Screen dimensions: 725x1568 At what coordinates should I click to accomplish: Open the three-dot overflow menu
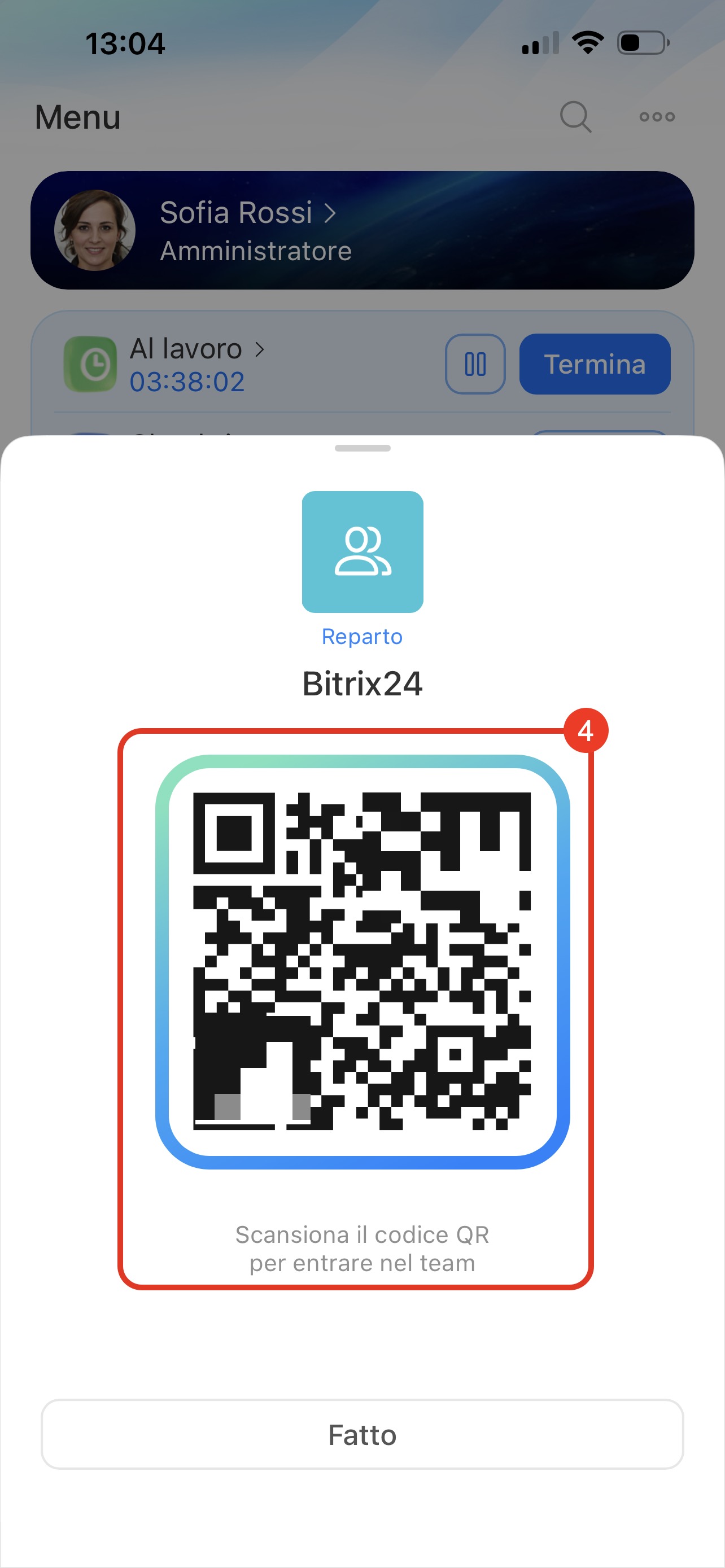click(x=657, y=116)
